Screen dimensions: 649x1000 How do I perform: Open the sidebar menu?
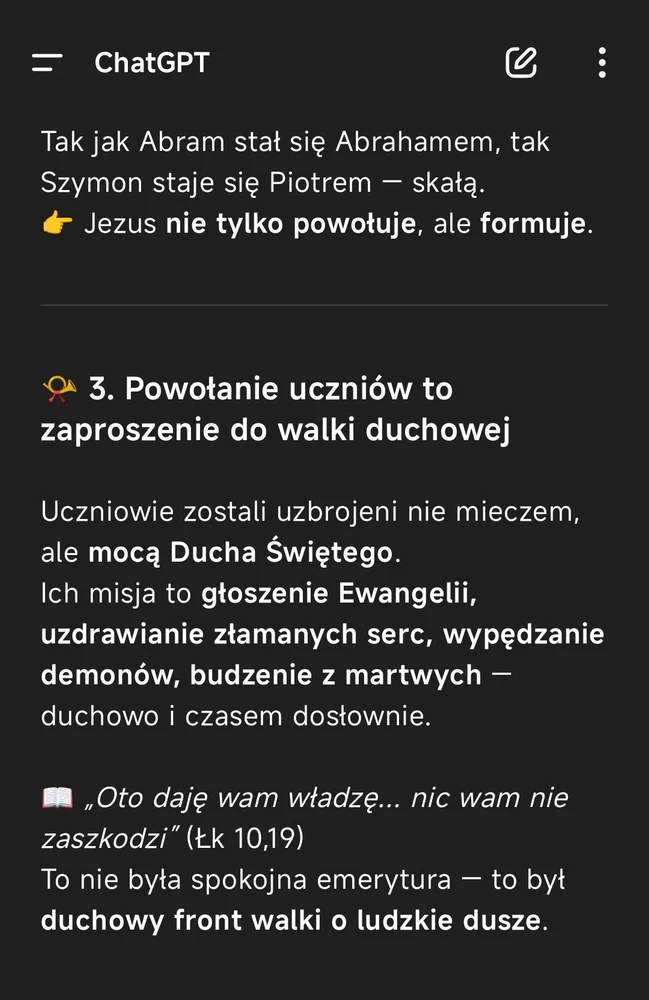point(47,63)
